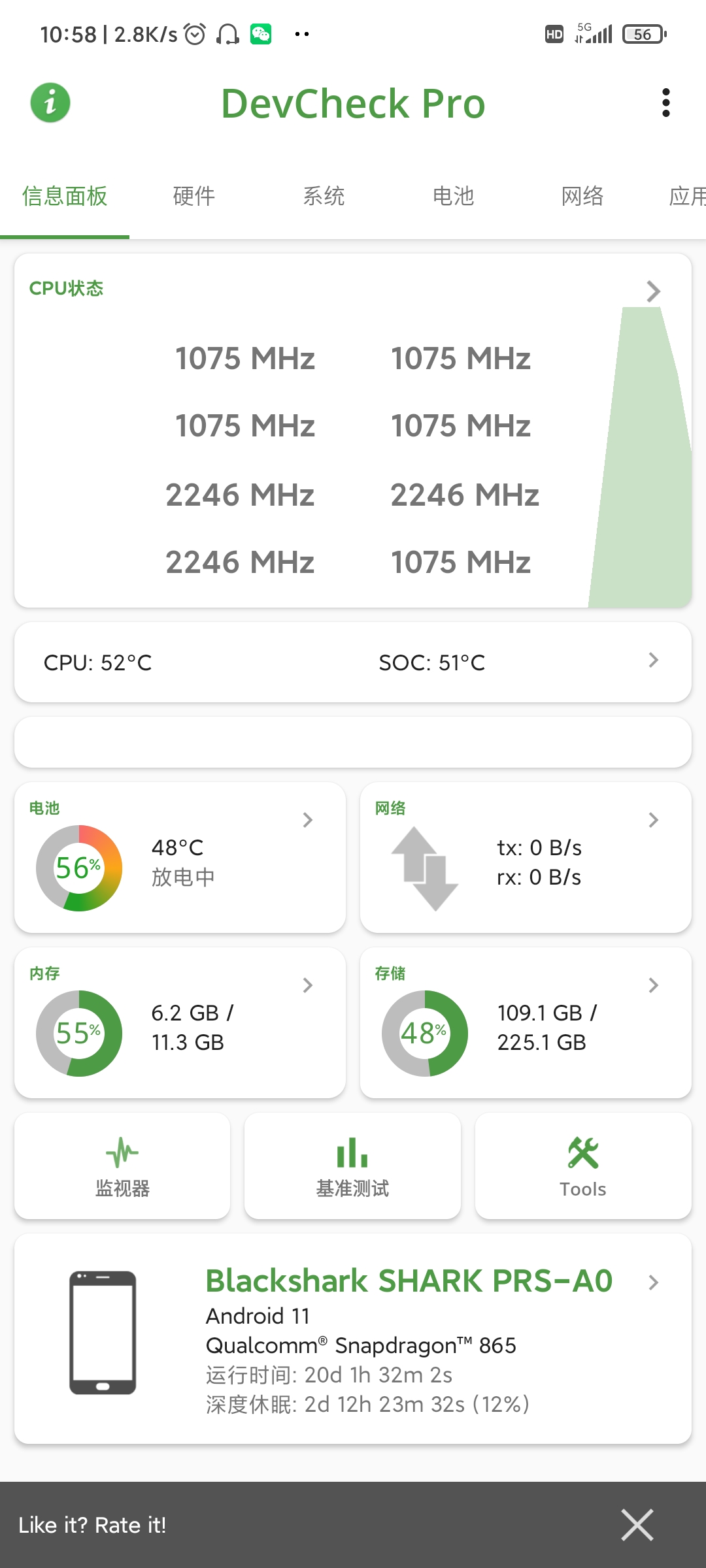706x1568 pixels.
Task: Open the CPU and SOC temperature row
Action: [x=353, y=662]
